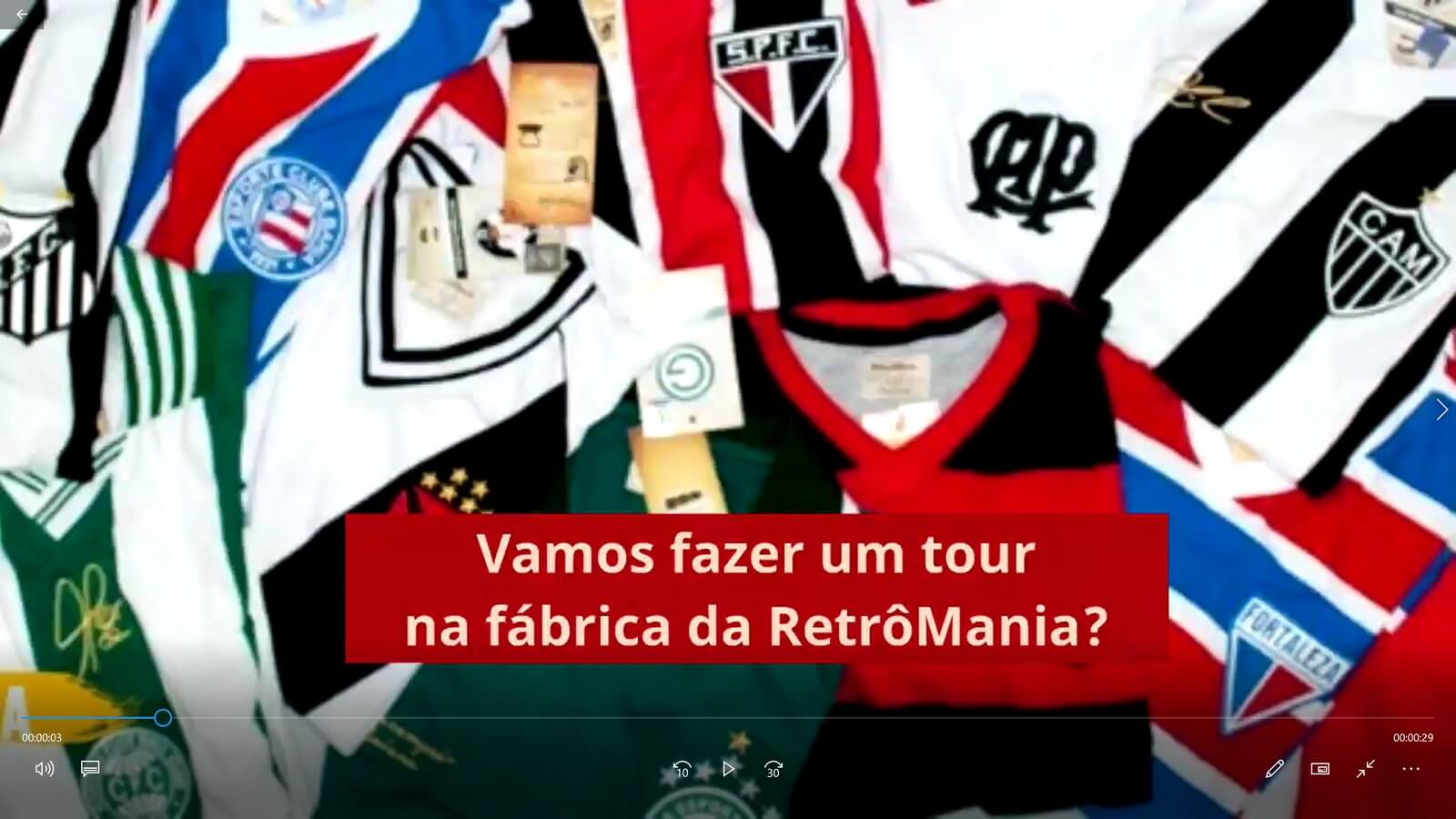The width and height of the screenshot is (1456, 819).
Task: Open the volume control
Action: point(44,769)
